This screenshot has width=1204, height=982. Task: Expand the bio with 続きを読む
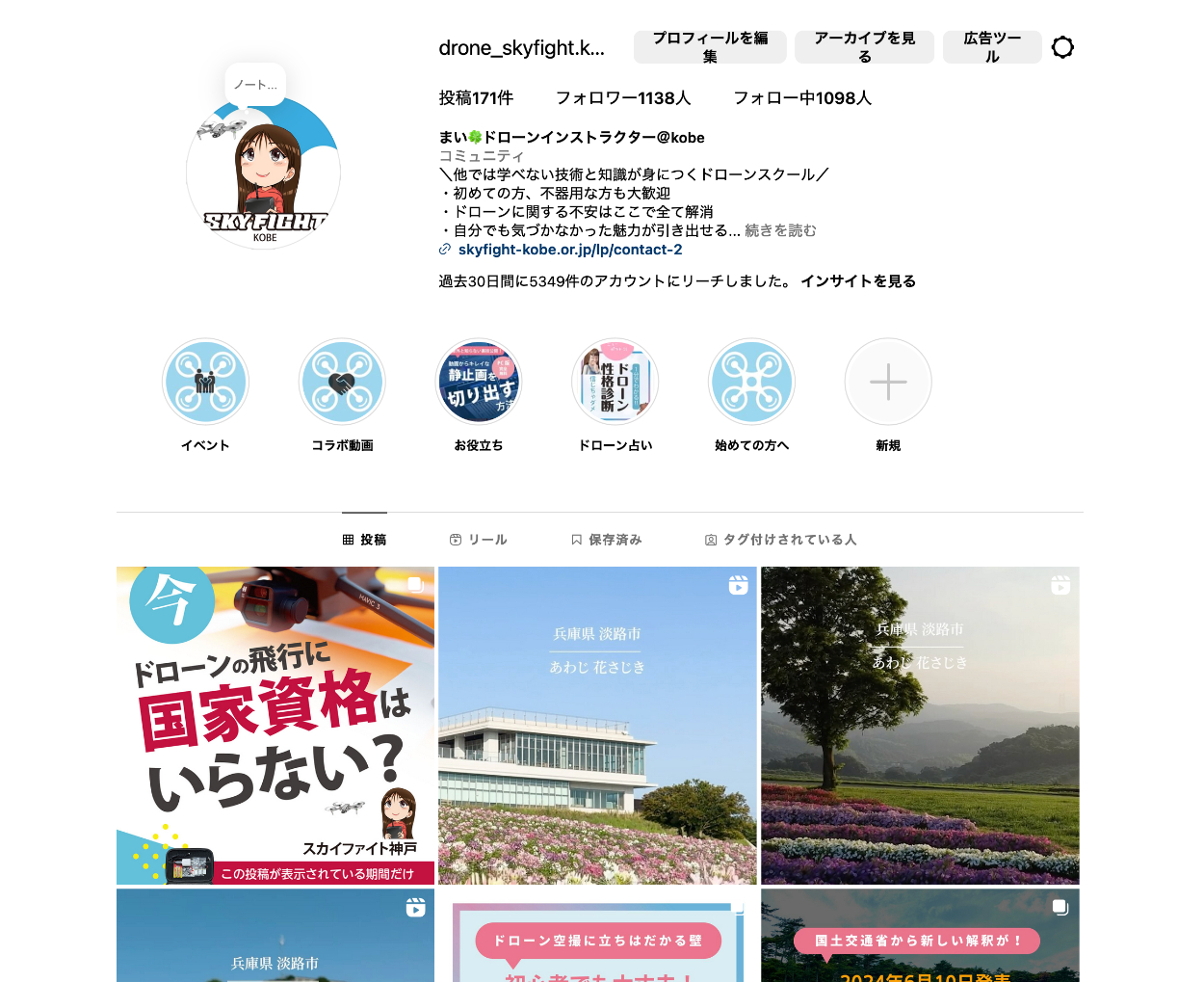tap(780, 230)
